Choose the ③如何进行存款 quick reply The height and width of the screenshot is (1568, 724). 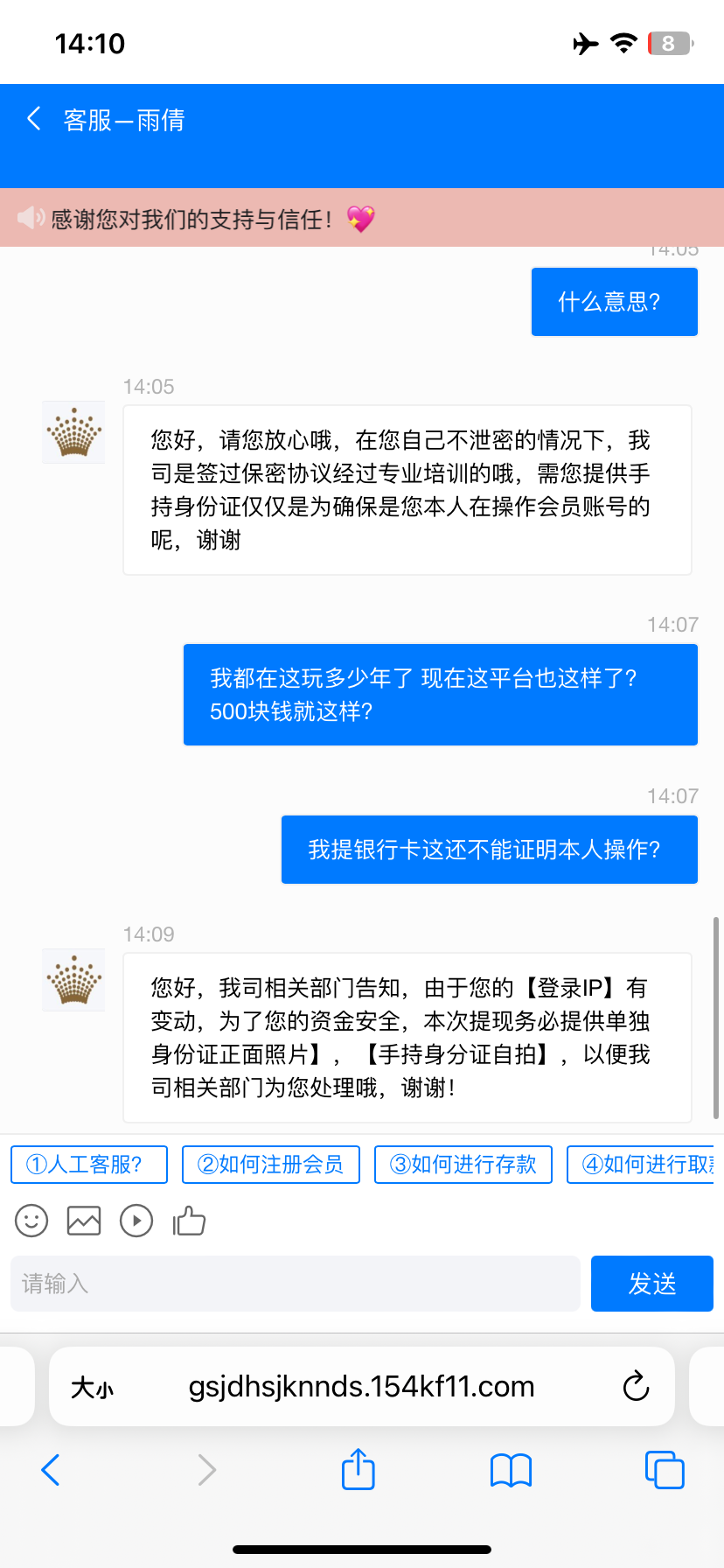coord(463,1164)
